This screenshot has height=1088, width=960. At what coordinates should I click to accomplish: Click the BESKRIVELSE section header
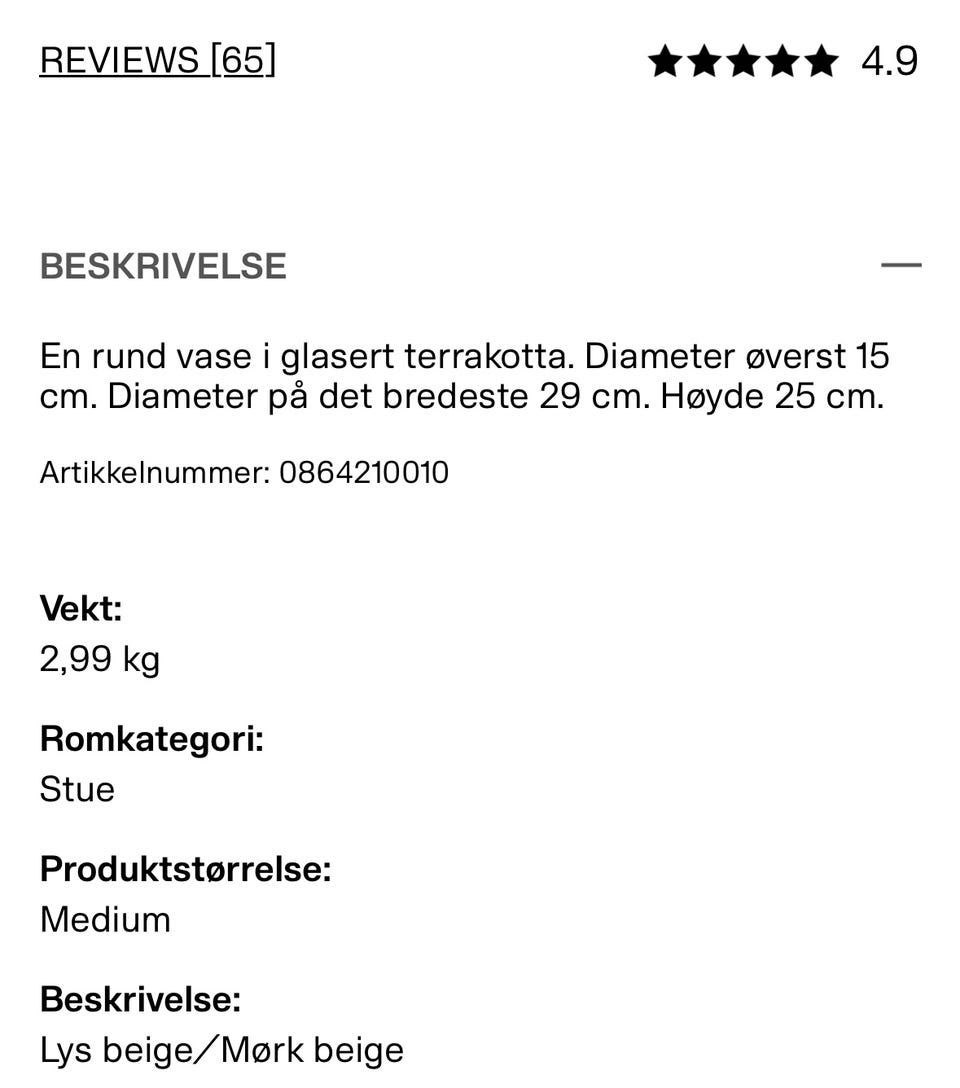(162, 266)
